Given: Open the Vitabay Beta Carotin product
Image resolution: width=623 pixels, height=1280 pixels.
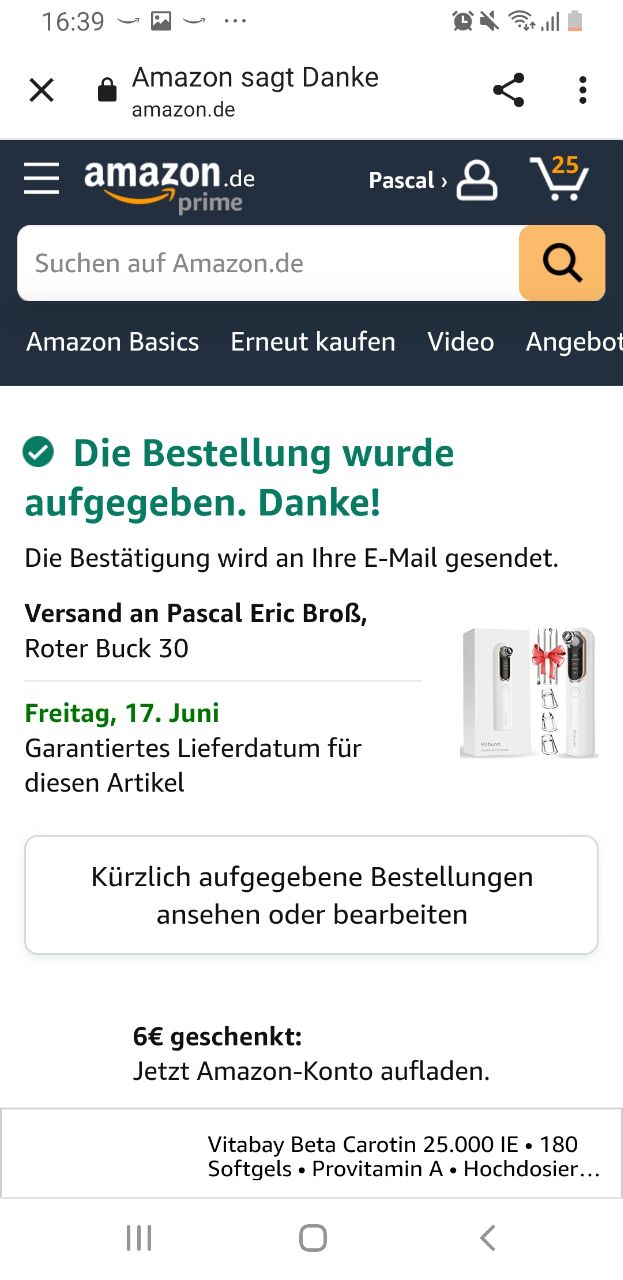Looking at the screenshot, I should pos(403,1156).
